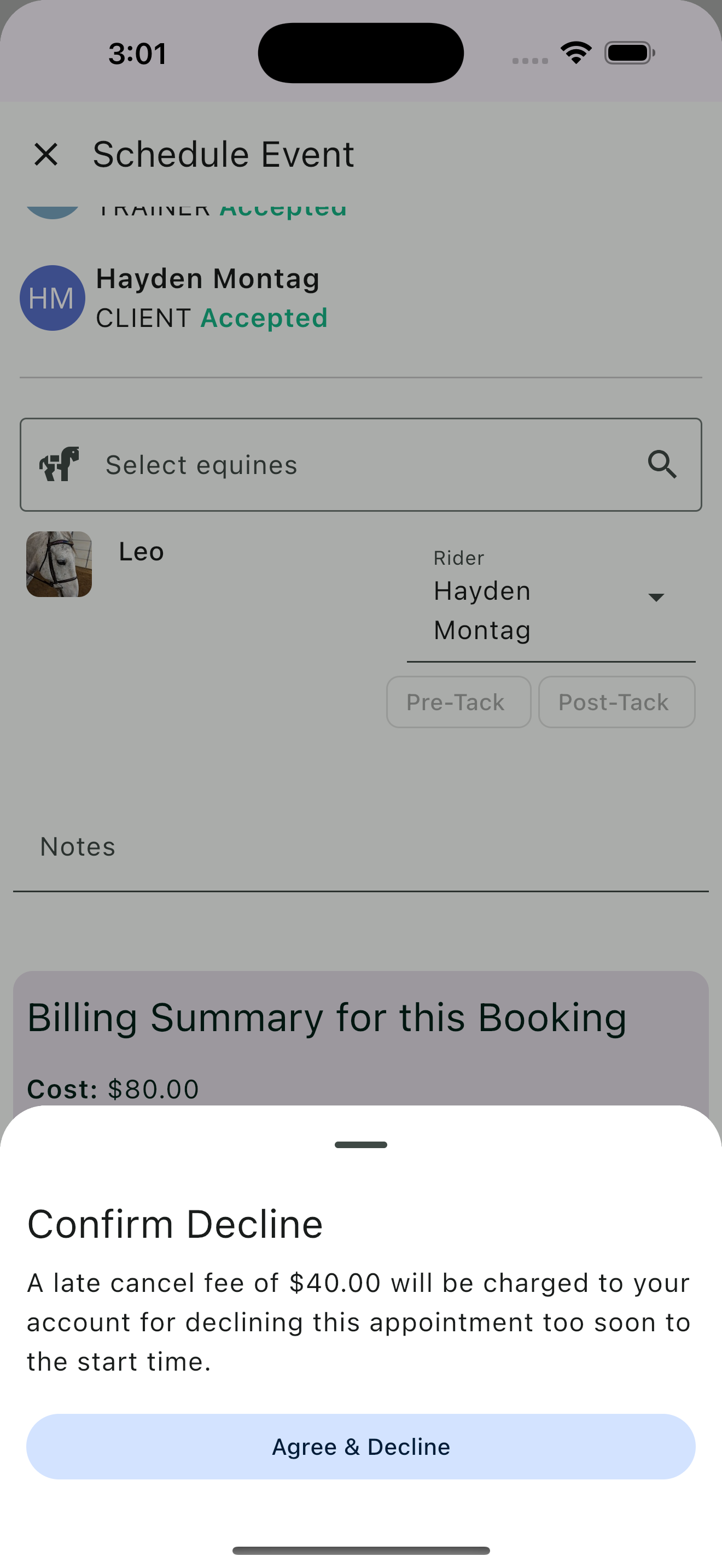Open Hayden Montag's client avatar
This screenshot has width=722, height=1568.
tap(53, 297)
